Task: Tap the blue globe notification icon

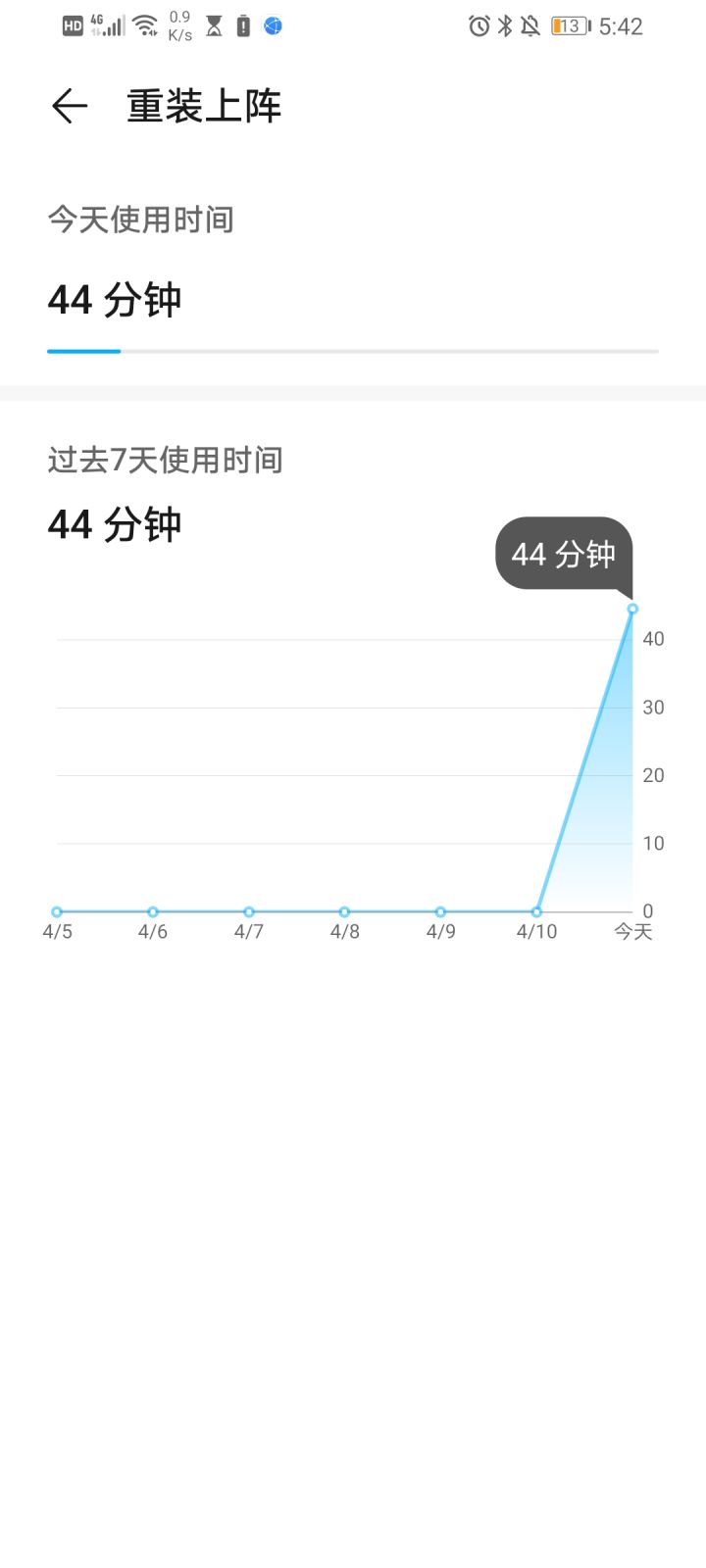Action: click(x=271, y=26)
